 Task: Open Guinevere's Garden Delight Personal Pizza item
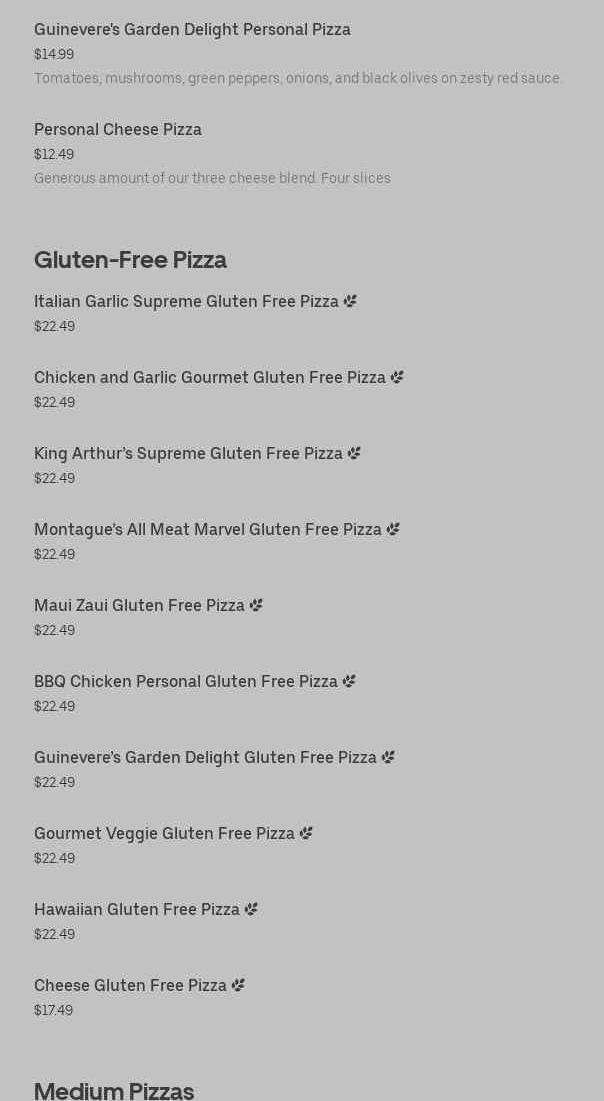click(192, 30)
